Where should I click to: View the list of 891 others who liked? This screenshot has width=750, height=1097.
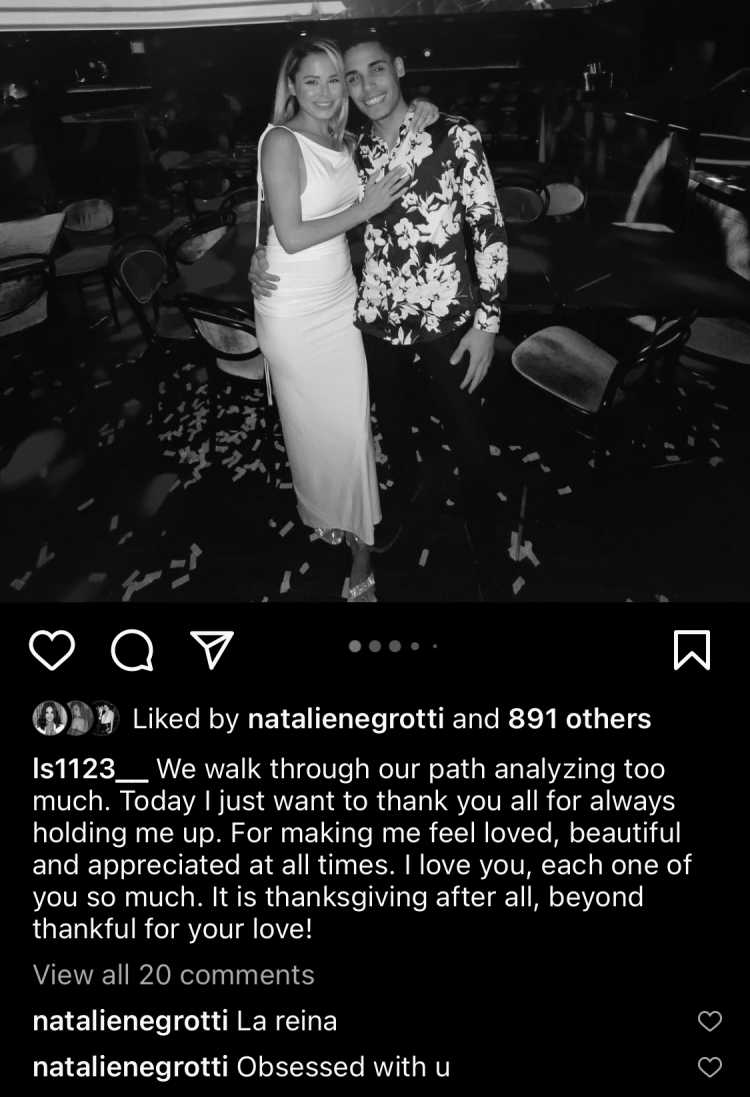(579, 718)
